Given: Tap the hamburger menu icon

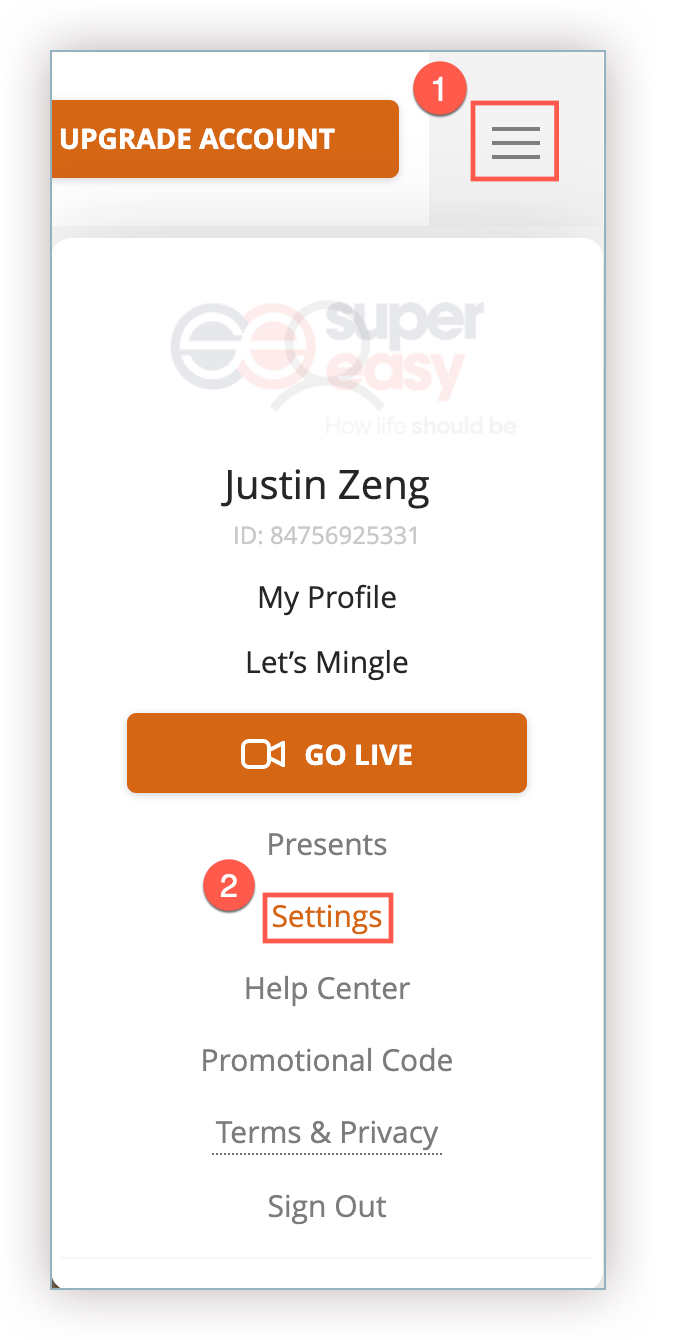Looking at the screenshot, I should [x=515, y=143].
